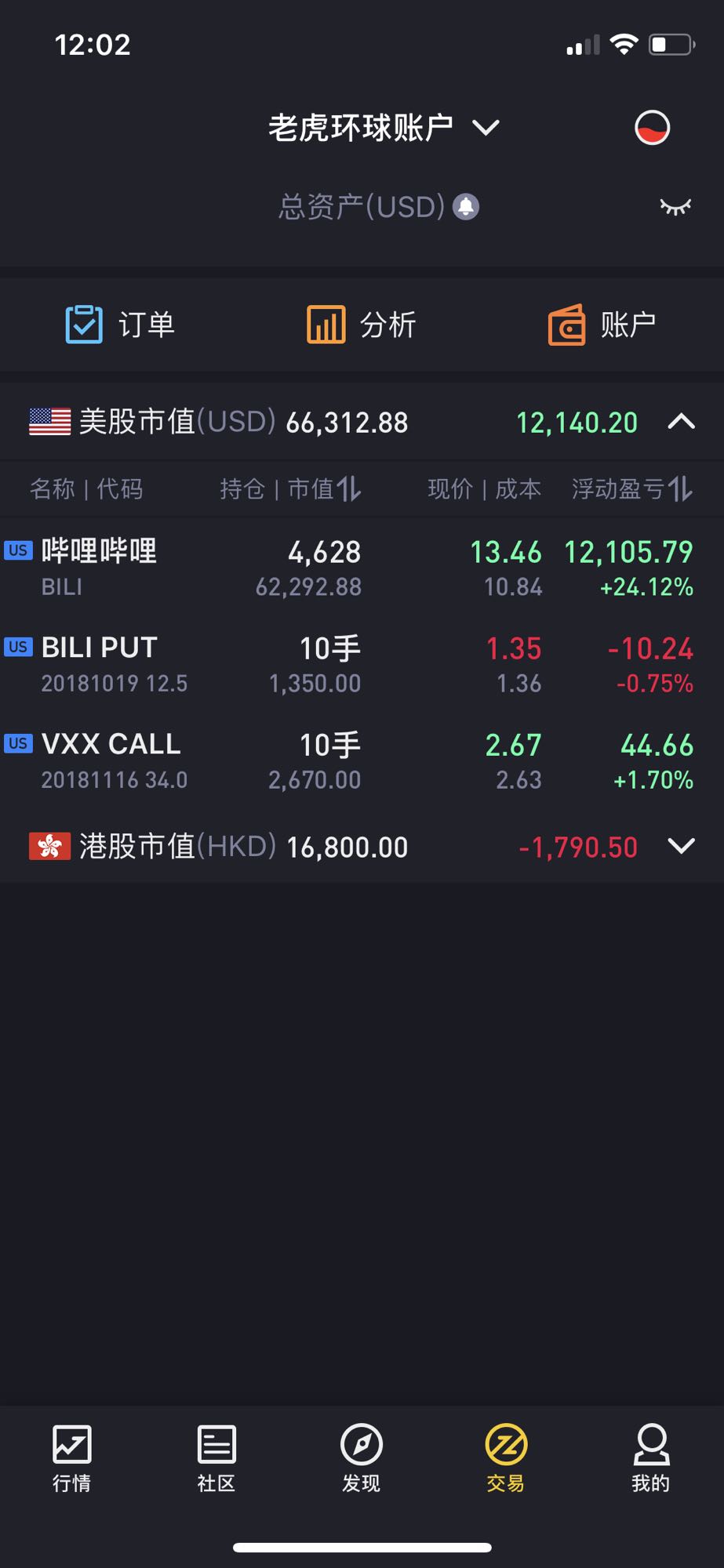This screenshot has width=724, height=1568.
Task: Open the 哔哩哔哩 BILI position
Action: 362,568
